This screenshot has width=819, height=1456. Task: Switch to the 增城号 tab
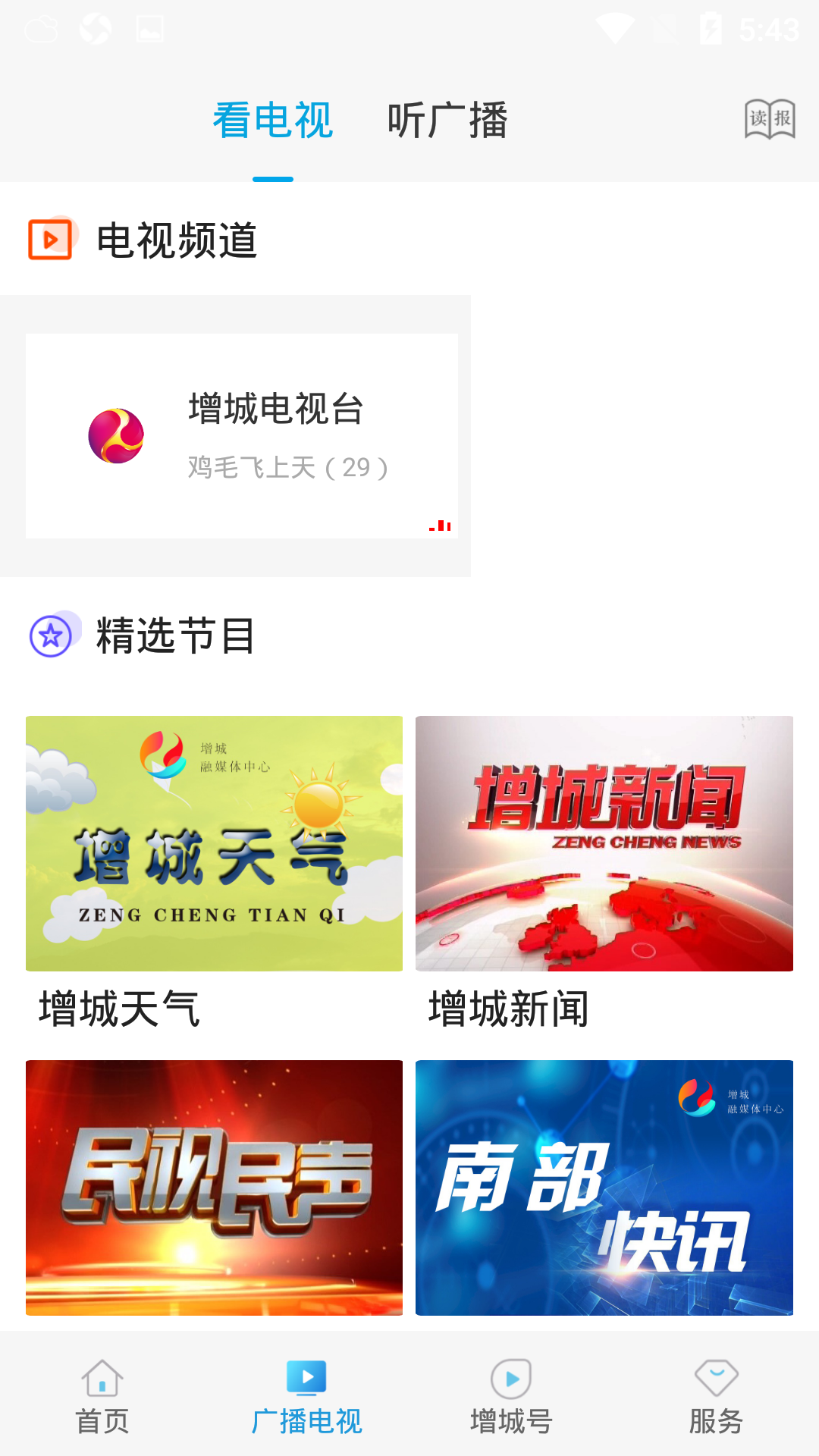click(511, 1397)
